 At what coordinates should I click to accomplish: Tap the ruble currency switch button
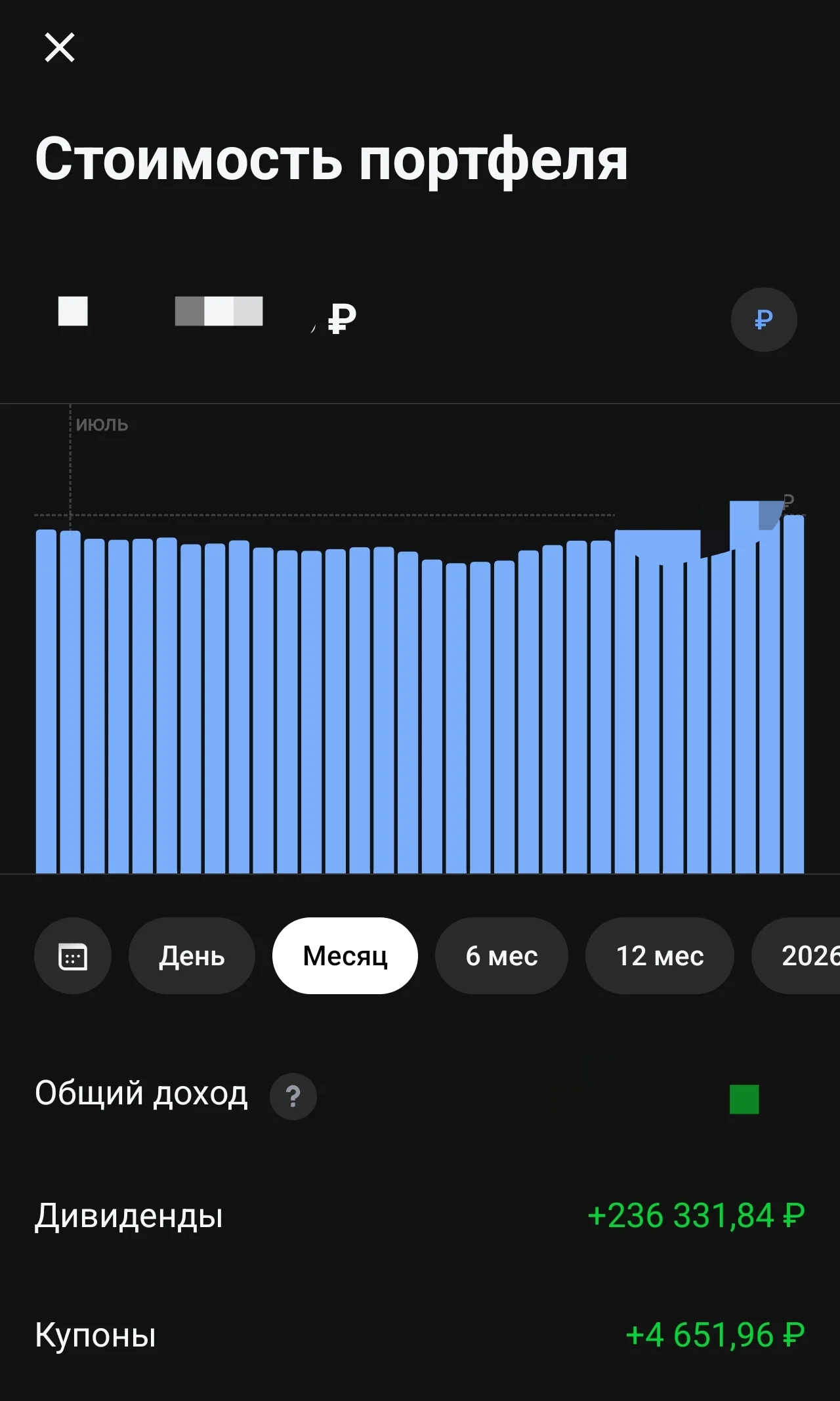coord(764,320)
